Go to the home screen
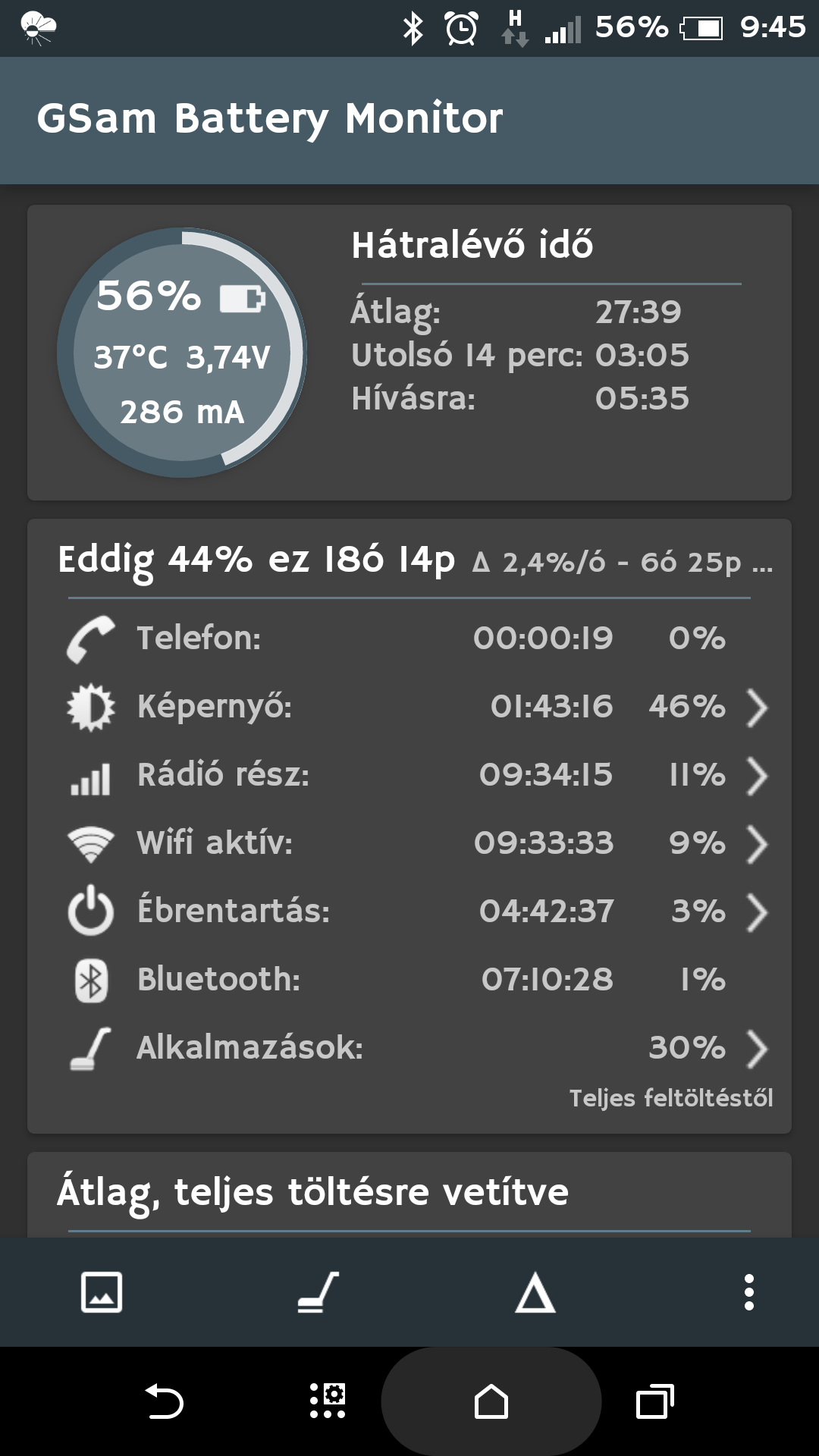The height and width of the screenshot is (1456, 819). pyautogui.click(x=491, y=1401)
